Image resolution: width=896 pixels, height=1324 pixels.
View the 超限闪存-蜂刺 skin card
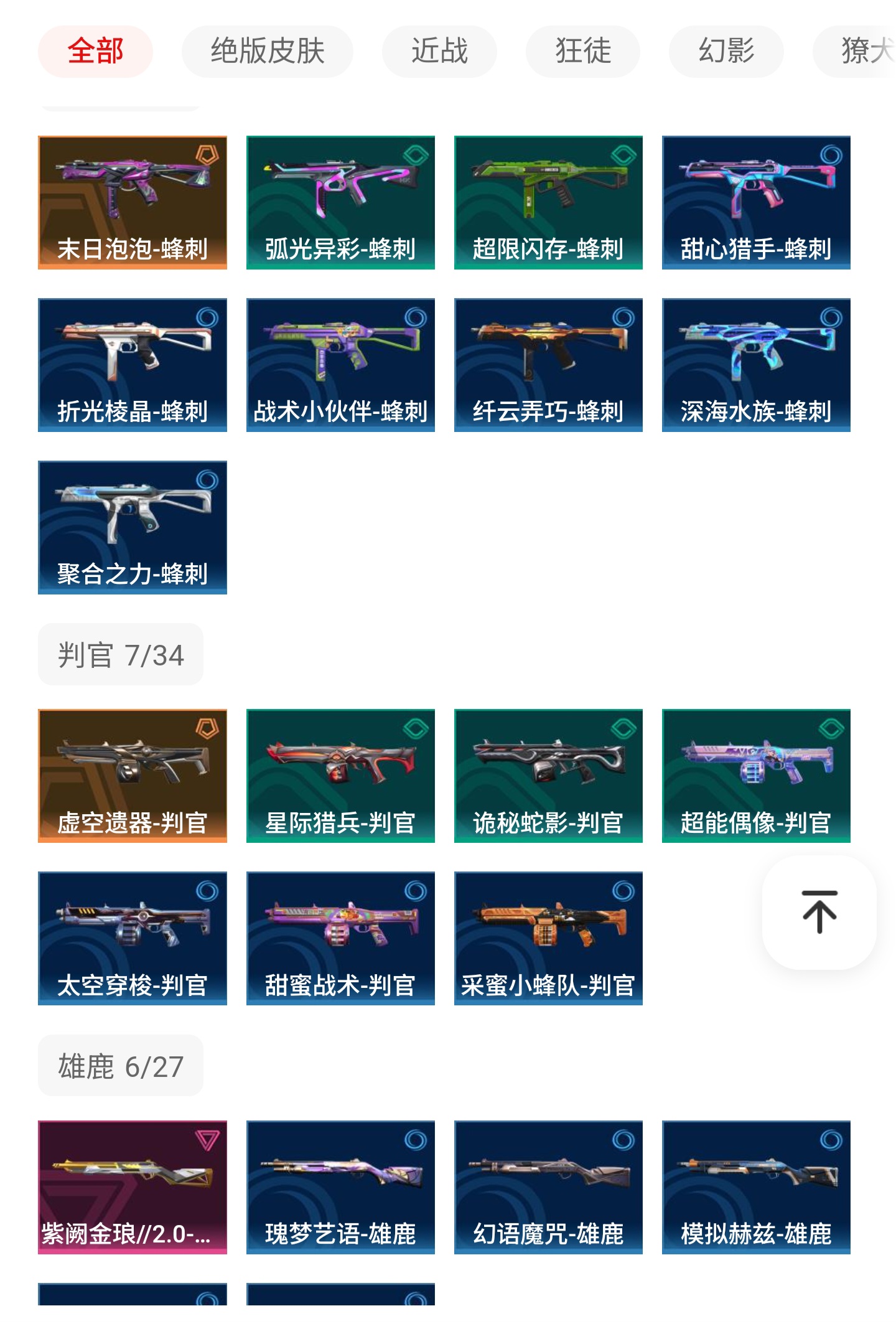coord(548,202)
